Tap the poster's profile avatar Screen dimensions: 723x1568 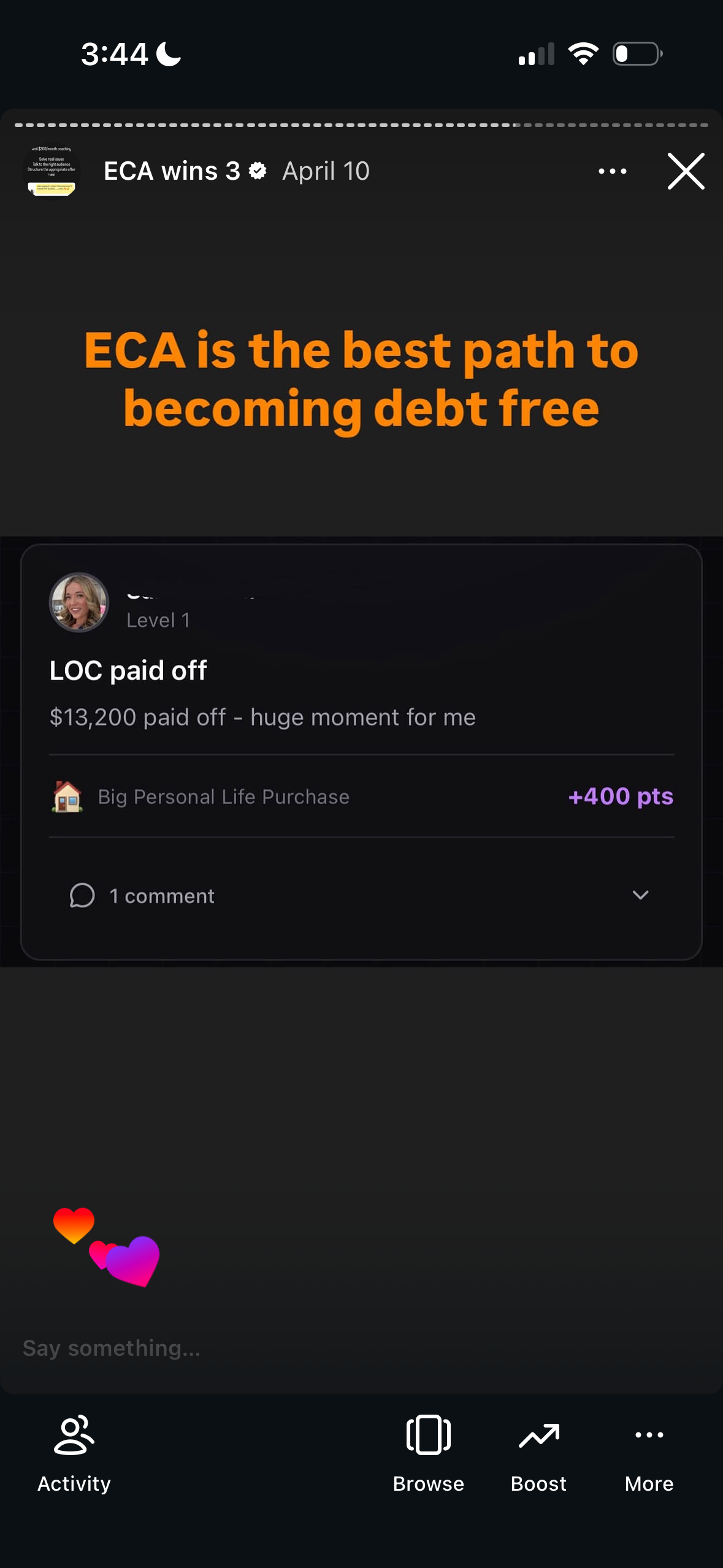79,602
